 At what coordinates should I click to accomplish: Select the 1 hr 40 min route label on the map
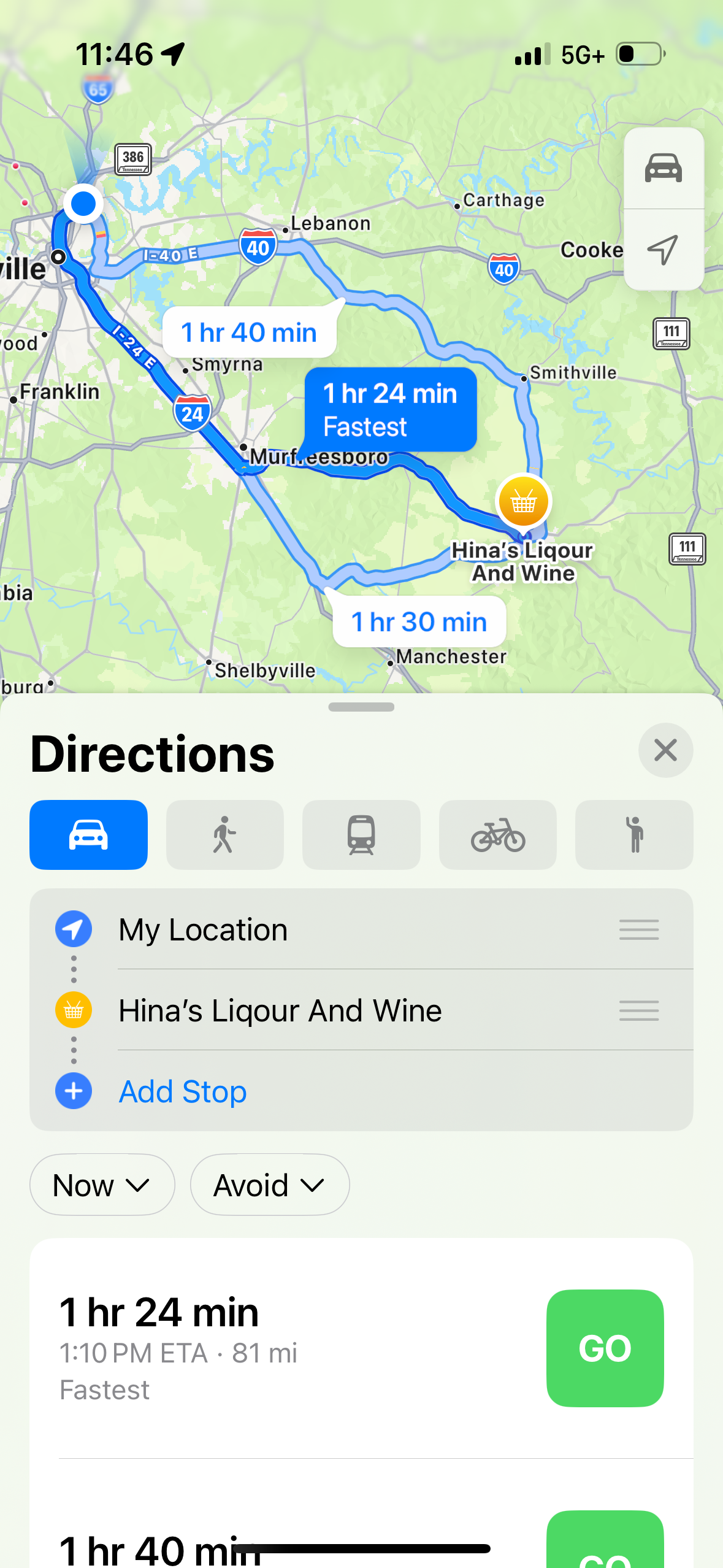tap(249, 332)
